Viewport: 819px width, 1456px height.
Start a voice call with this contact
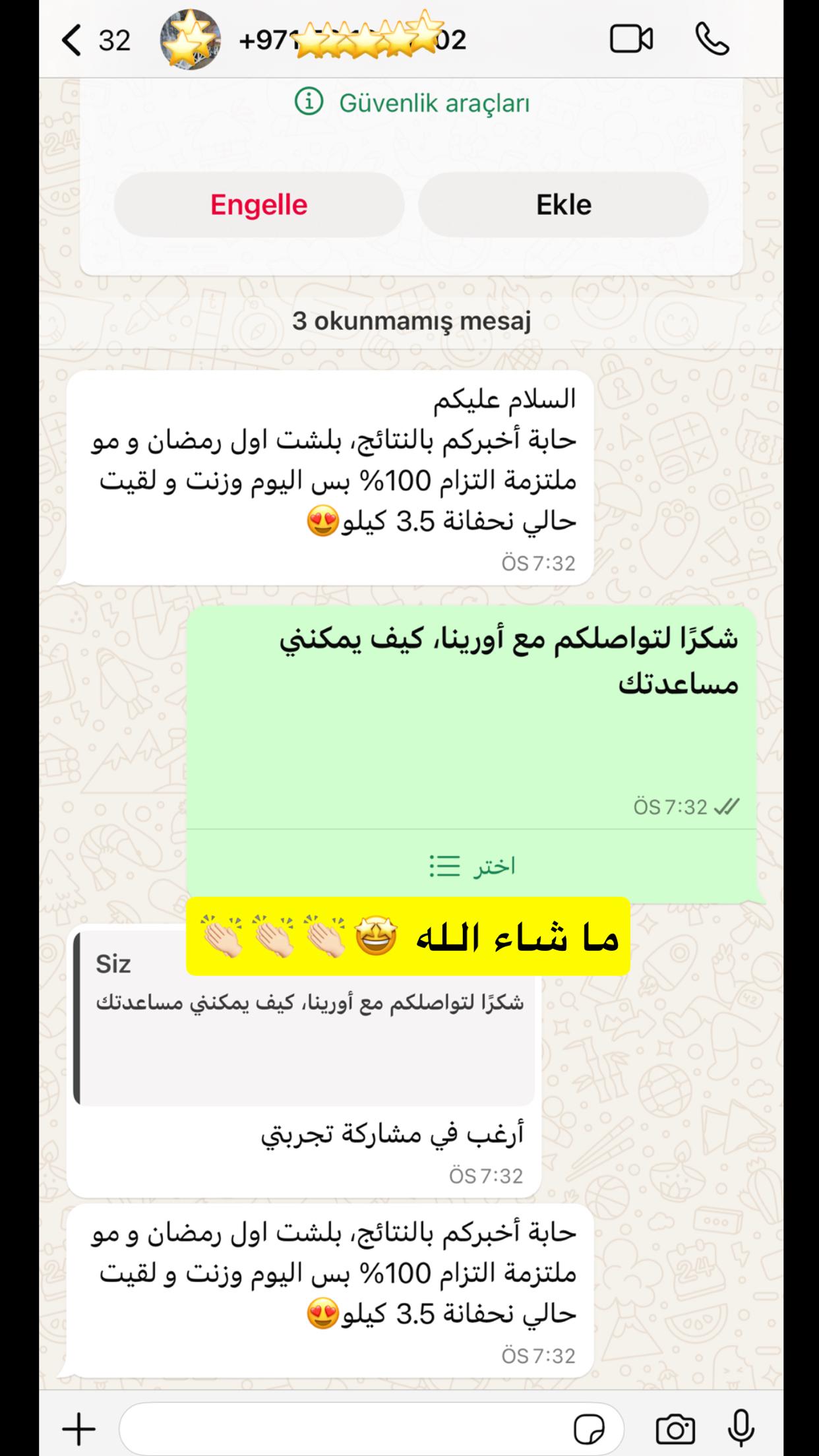coord(712,40)
